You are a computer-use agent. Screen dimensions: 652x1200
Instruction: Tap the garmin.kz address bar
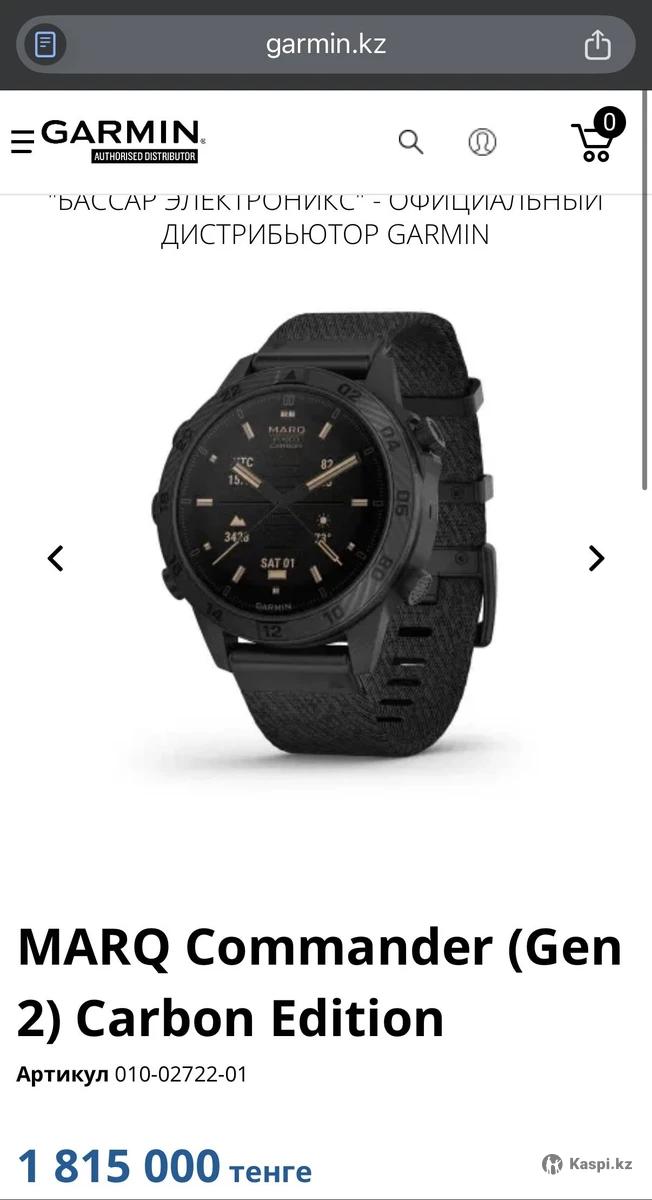tap(325, 45)
